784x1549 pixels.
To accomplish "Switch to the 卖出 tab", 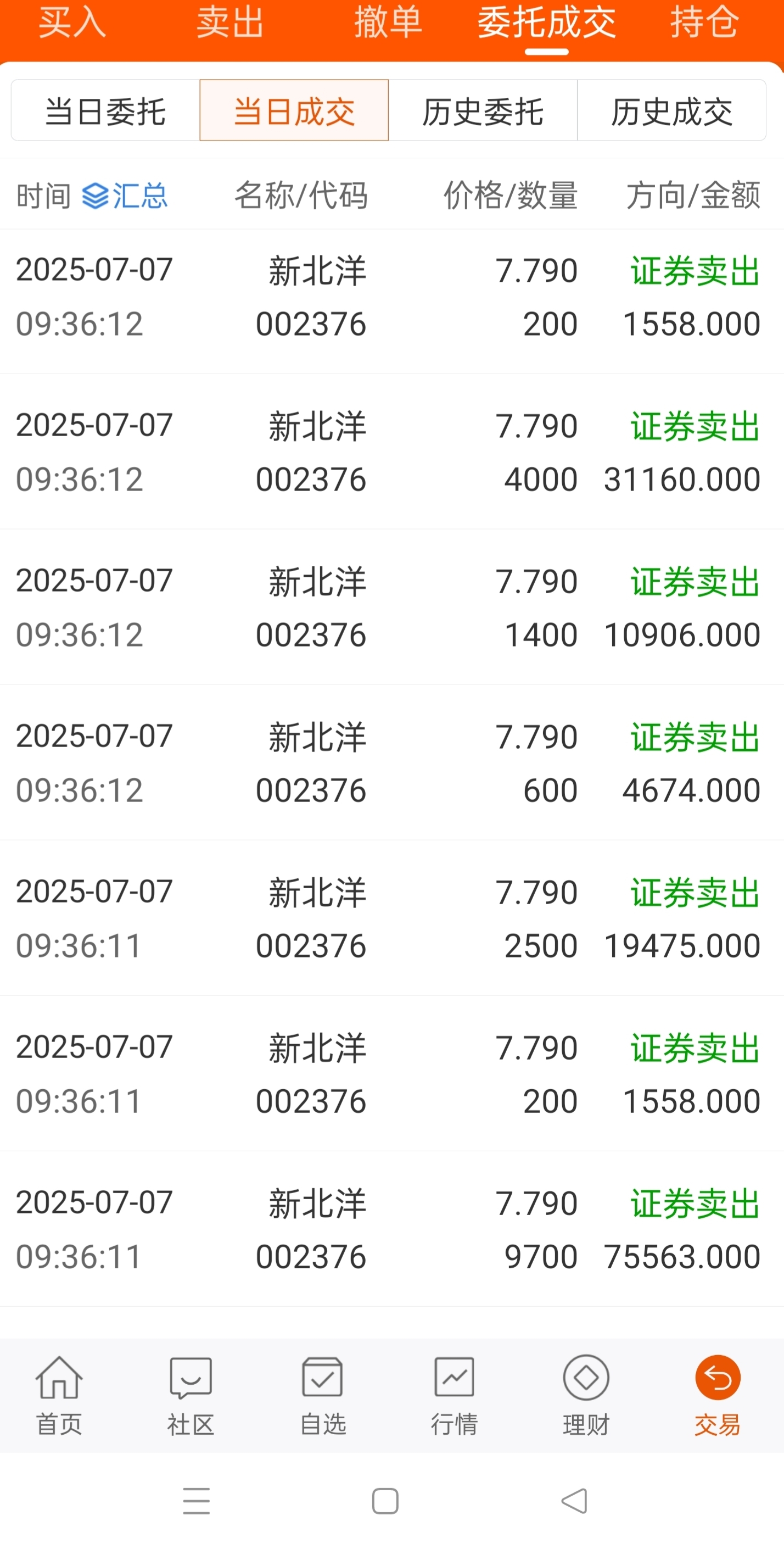I will [230, 23].
